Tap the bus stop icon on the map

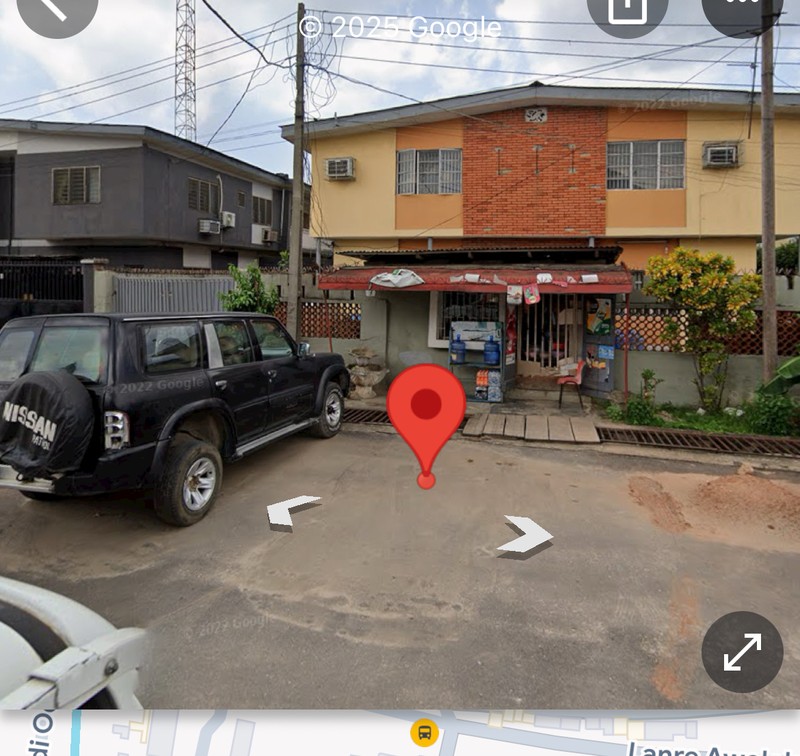point(425,733)
